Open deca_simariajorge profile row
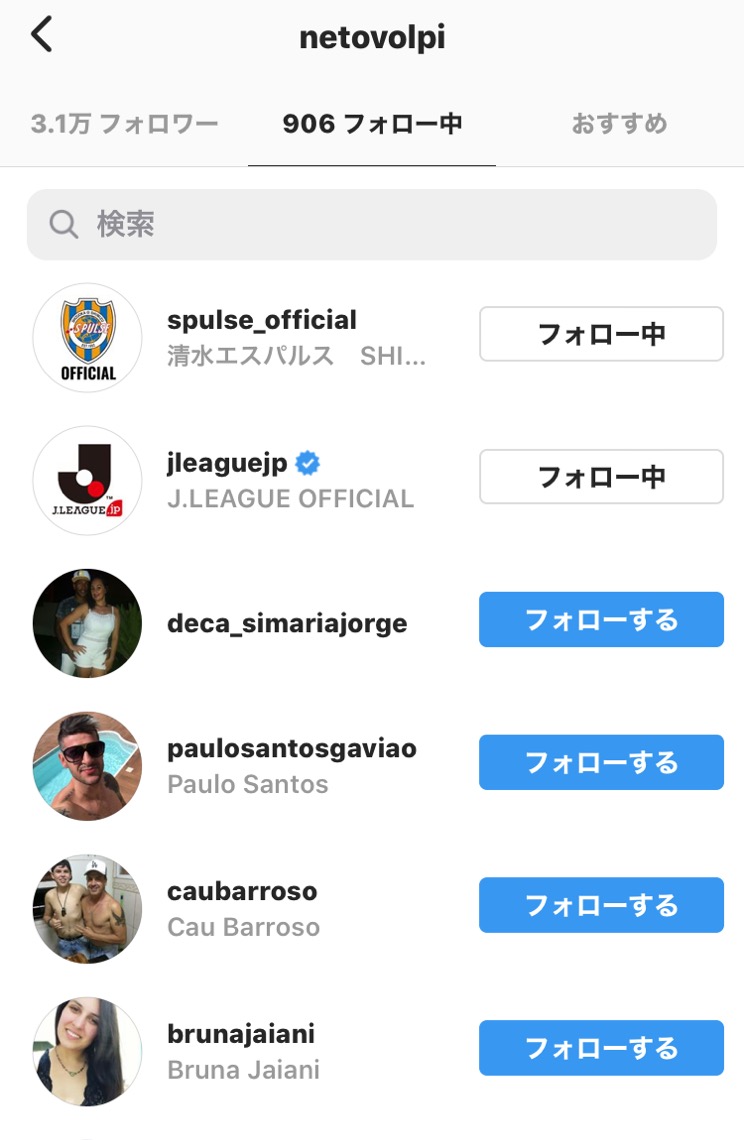This screenshot has width=744, height=1140. tap(287, 623)
